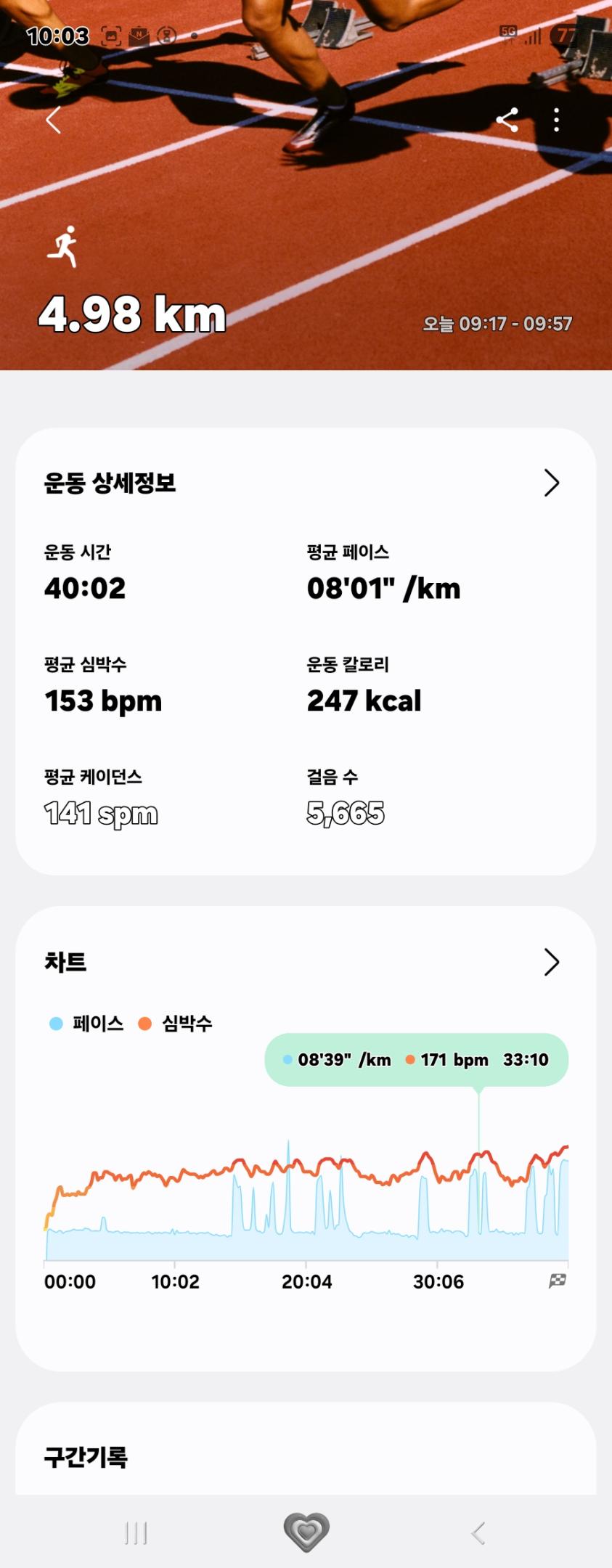
Task: Share this running workout
Action: [x=507, y=120]
